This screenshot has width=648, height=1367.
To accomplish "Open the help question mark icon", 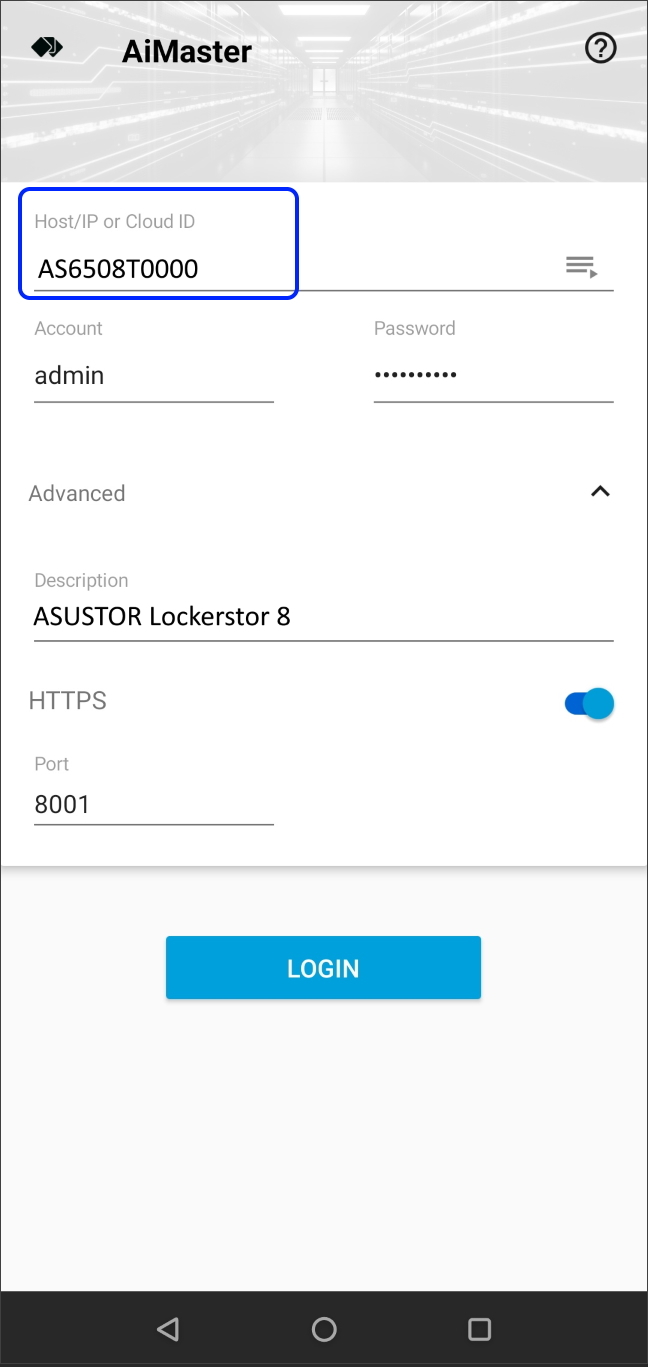I will tap(601, 48).
